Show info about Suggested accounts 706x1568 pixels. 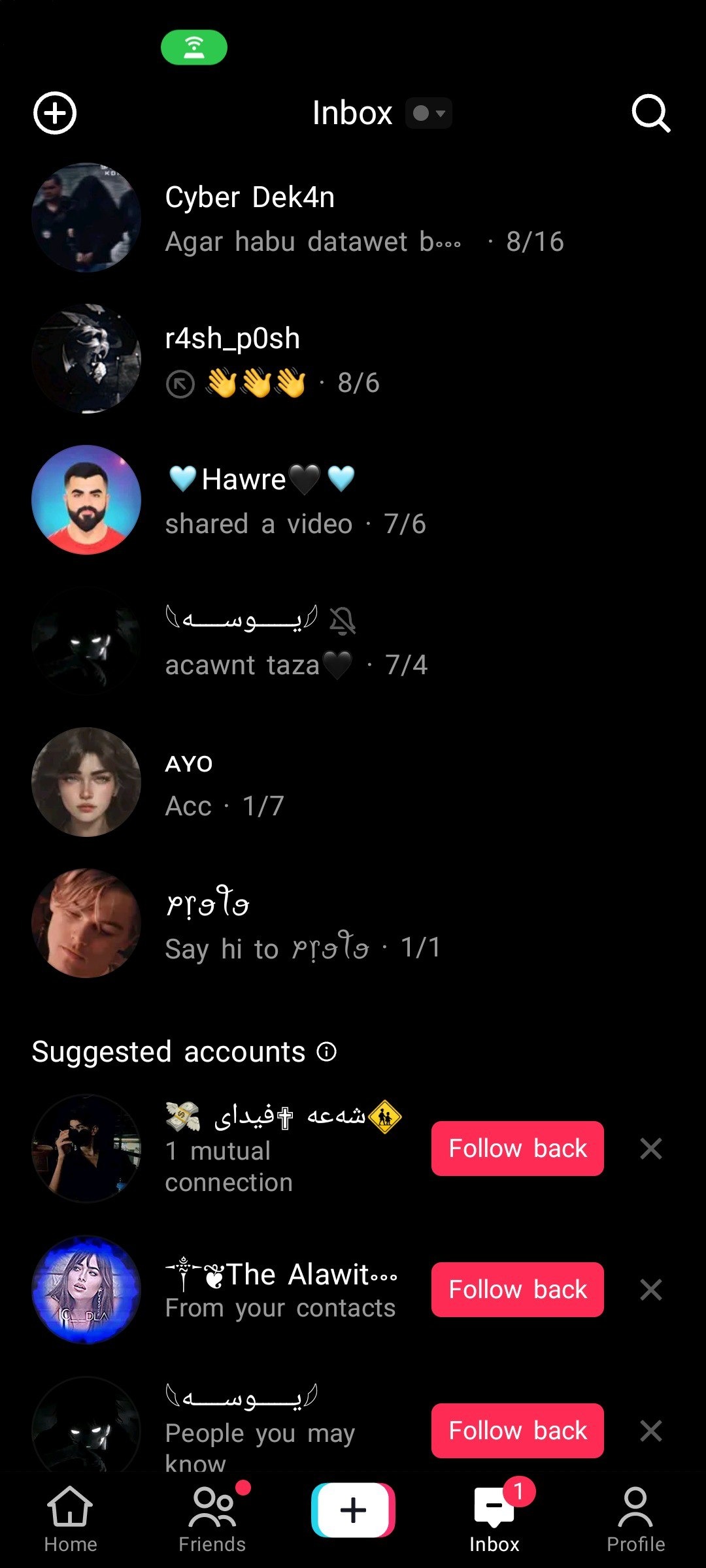[326, 1052]
